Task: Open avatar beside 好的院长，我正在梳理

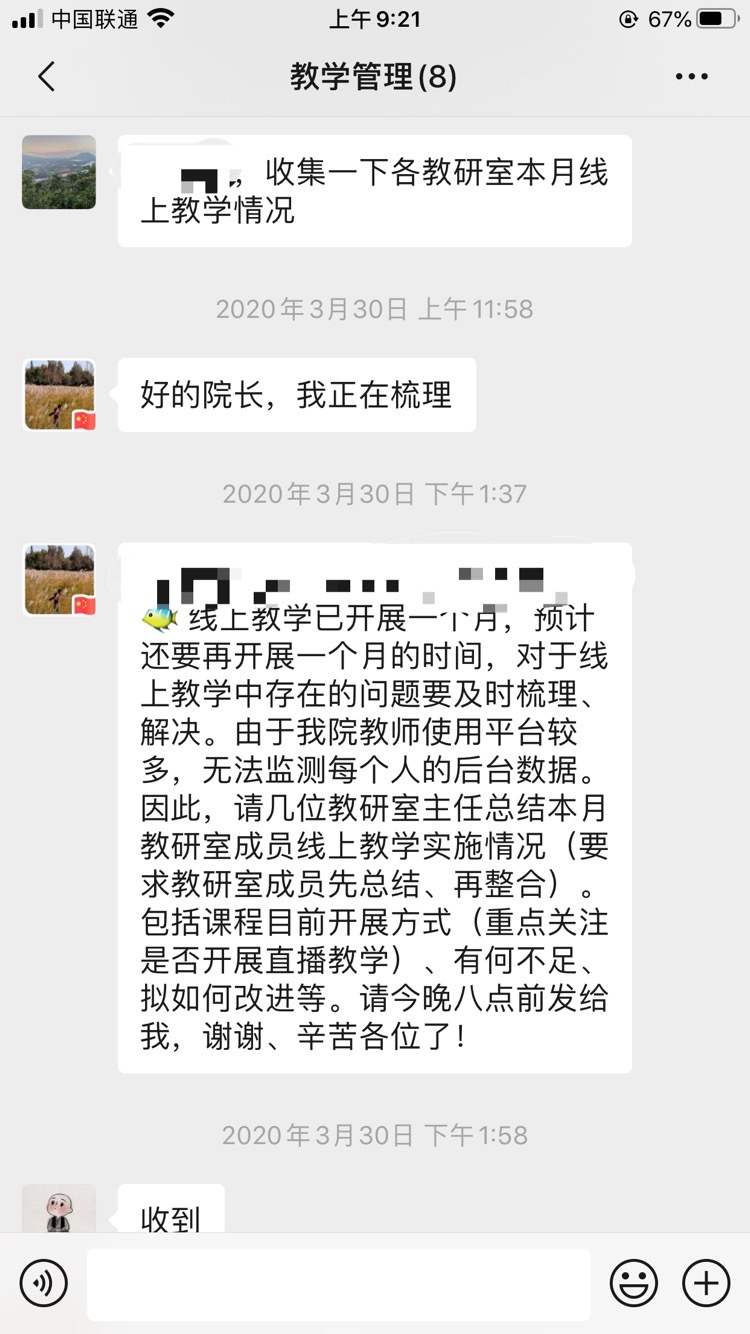Action: (x=59, y=395)
